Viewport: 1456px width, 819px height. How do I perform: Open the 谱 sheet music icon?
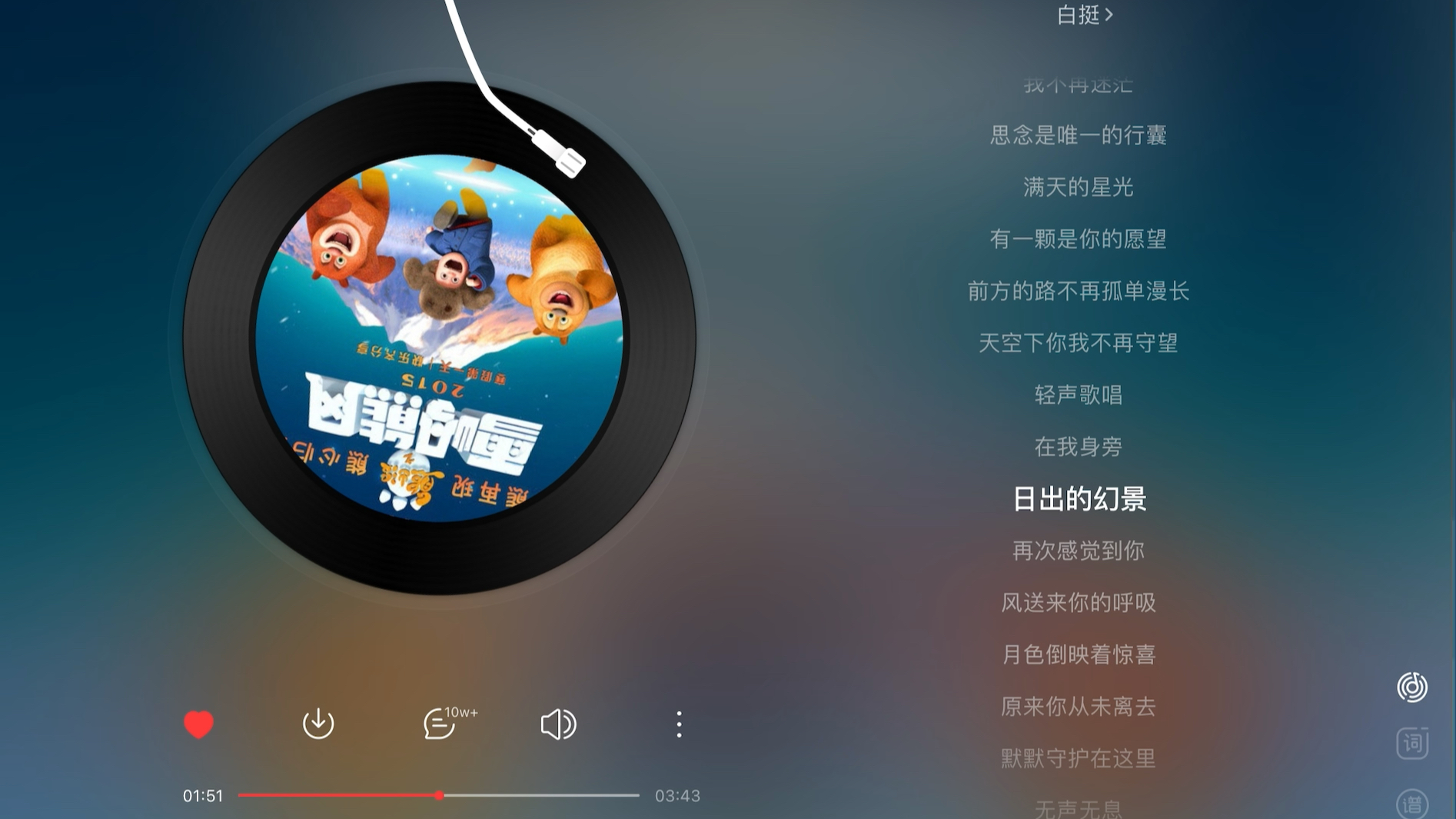click(x=1412, y=804)
